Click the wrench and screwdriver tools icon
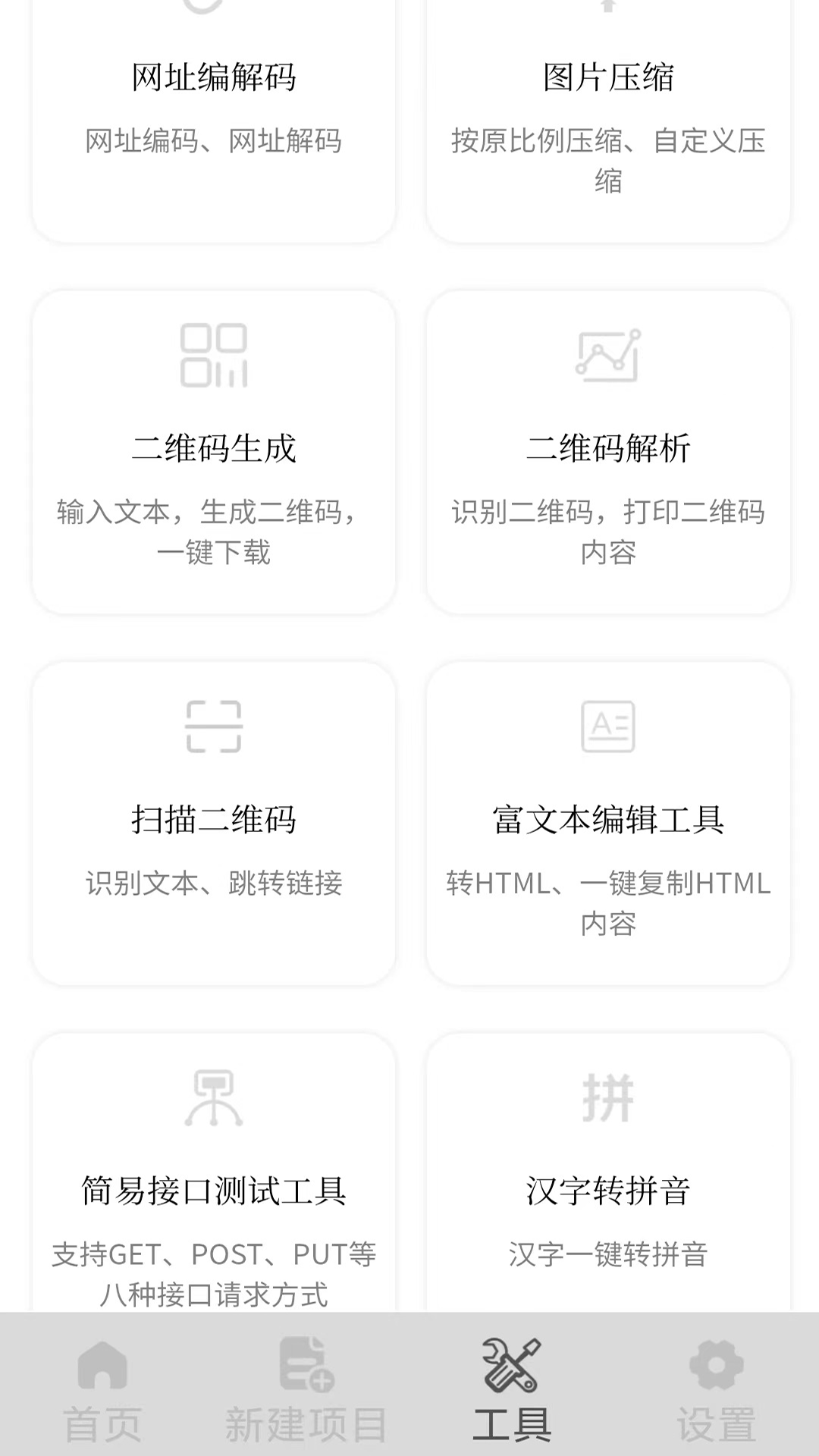 point(512,1369)
